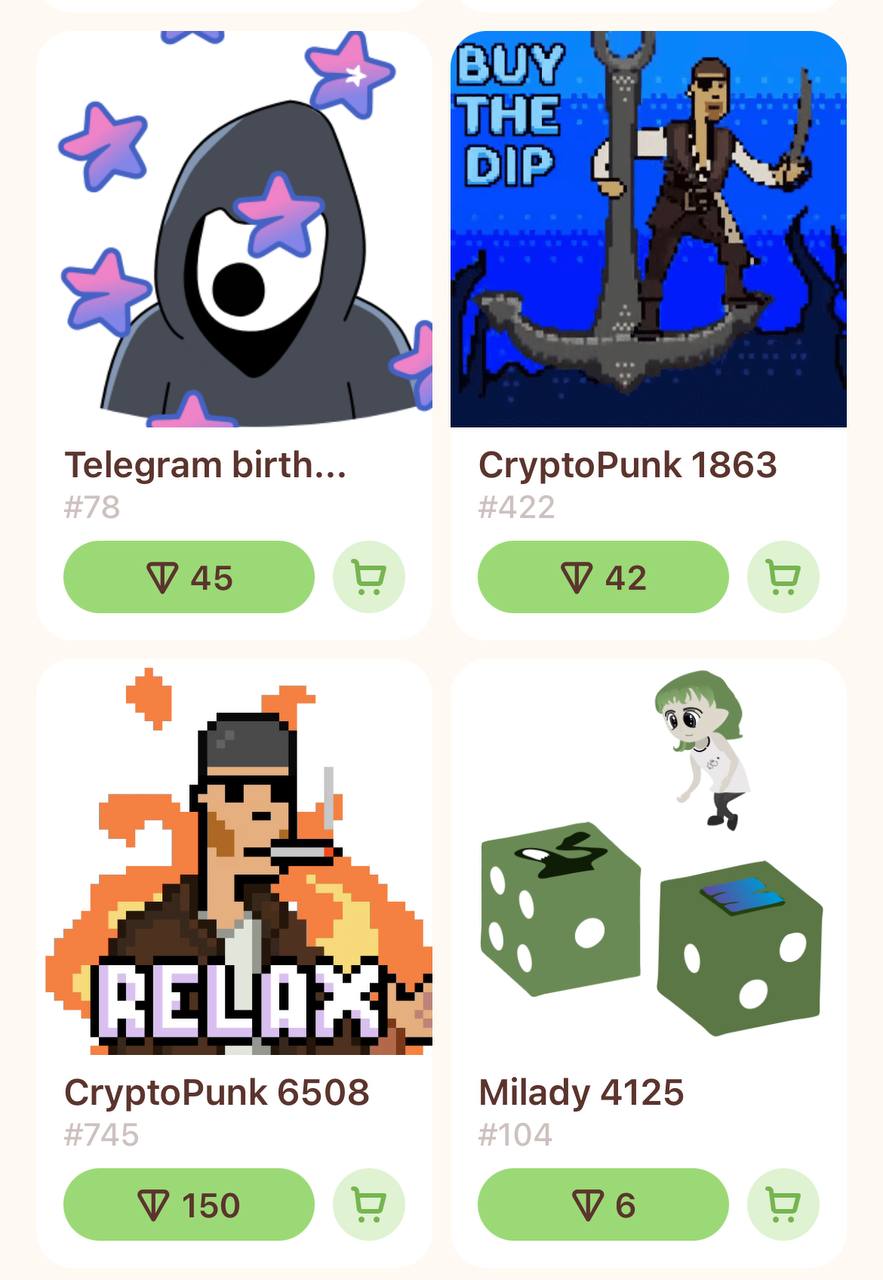The width and height of the screenshot is (883, 1280).
Task: Buy Telegram birthday sticker for 45 TON
Action: click(x=189, y=577)
